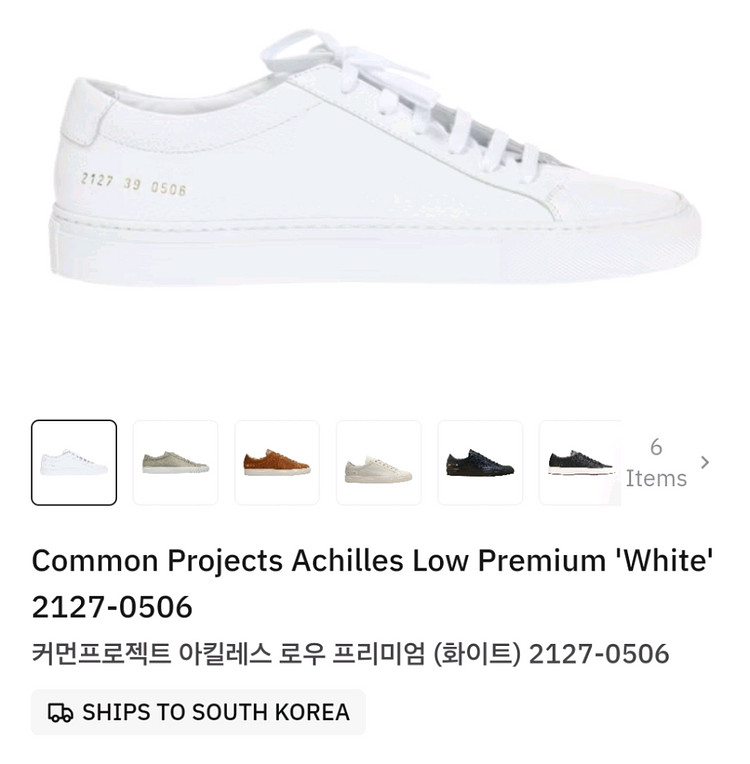
Task: Open the all-black sneaker variant
Action: click(480, 462)
